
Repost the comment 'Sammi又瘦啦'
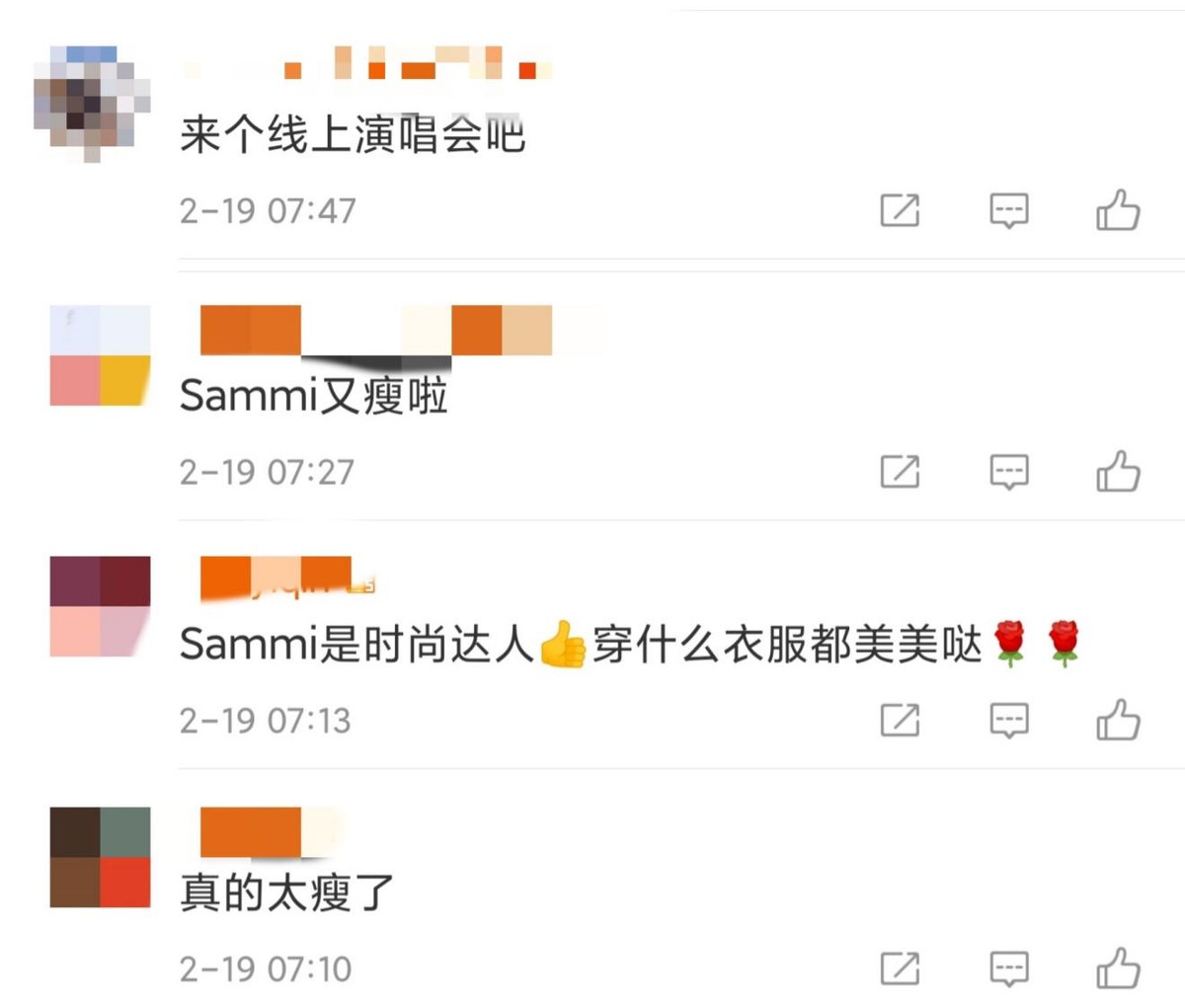pos(900,472)
